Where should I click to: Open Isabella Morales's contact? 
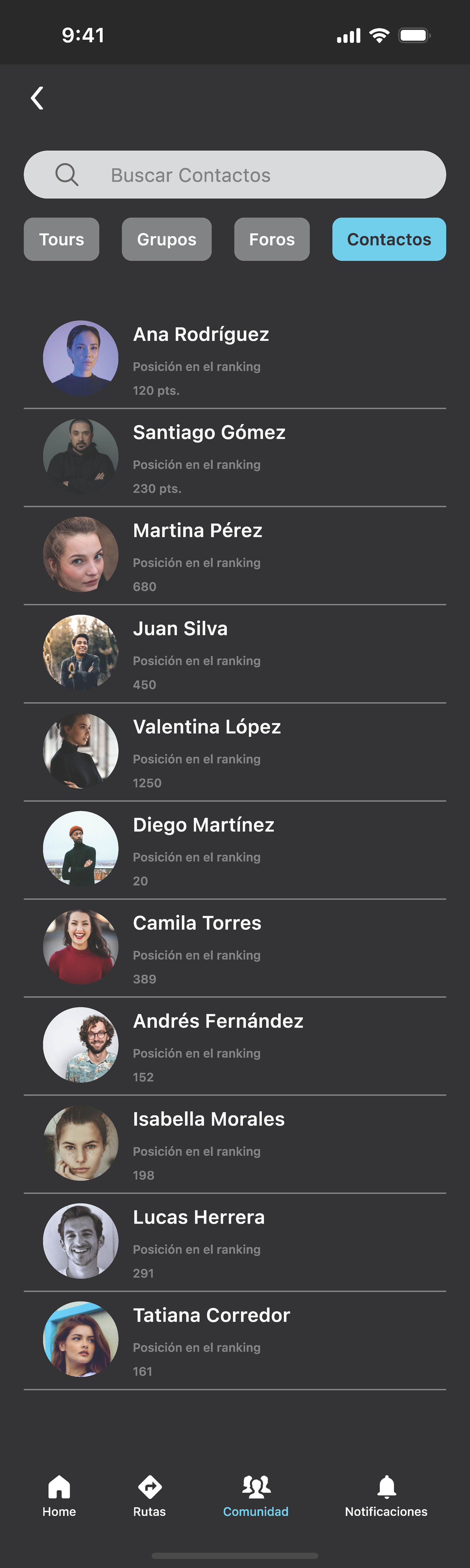coord(235,1143)
